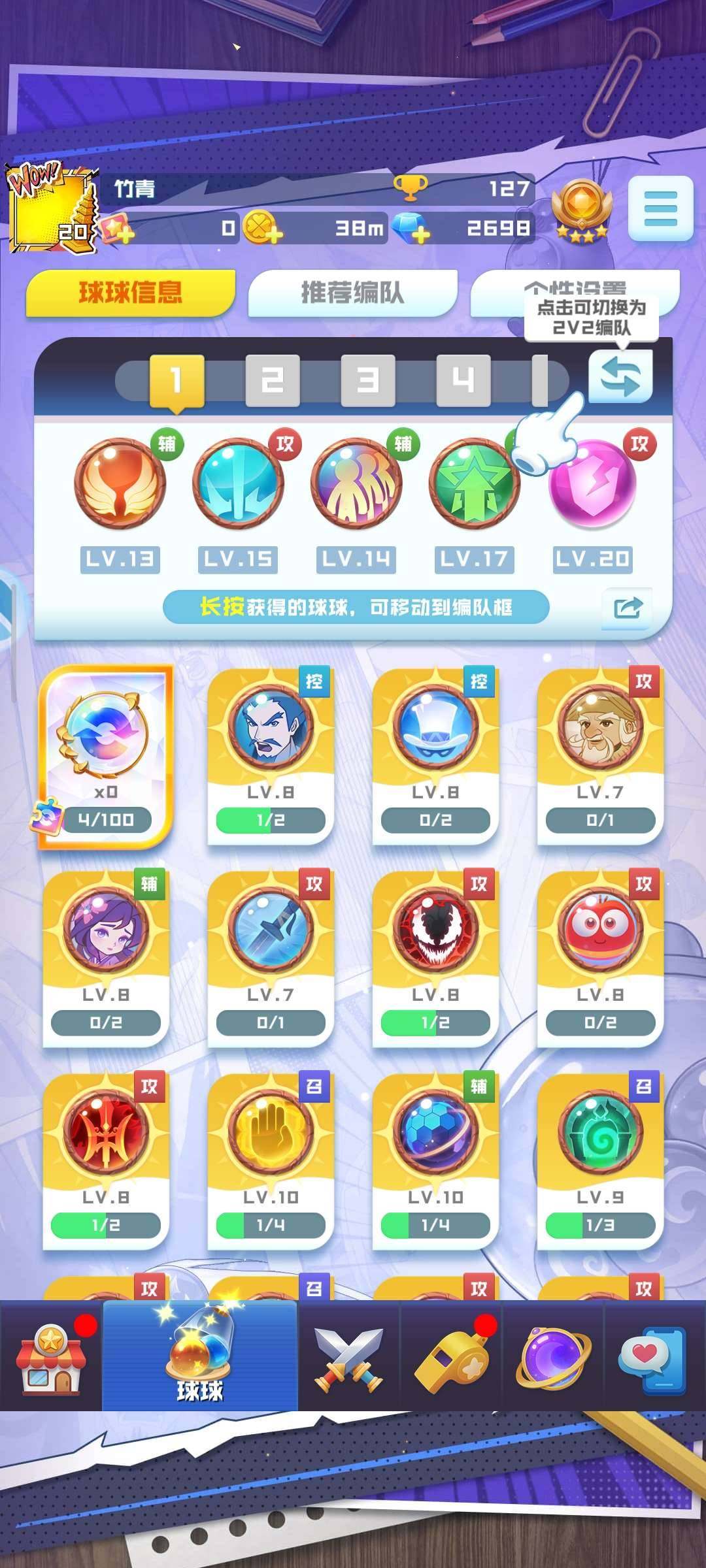Open the venom face ball card

435,959
